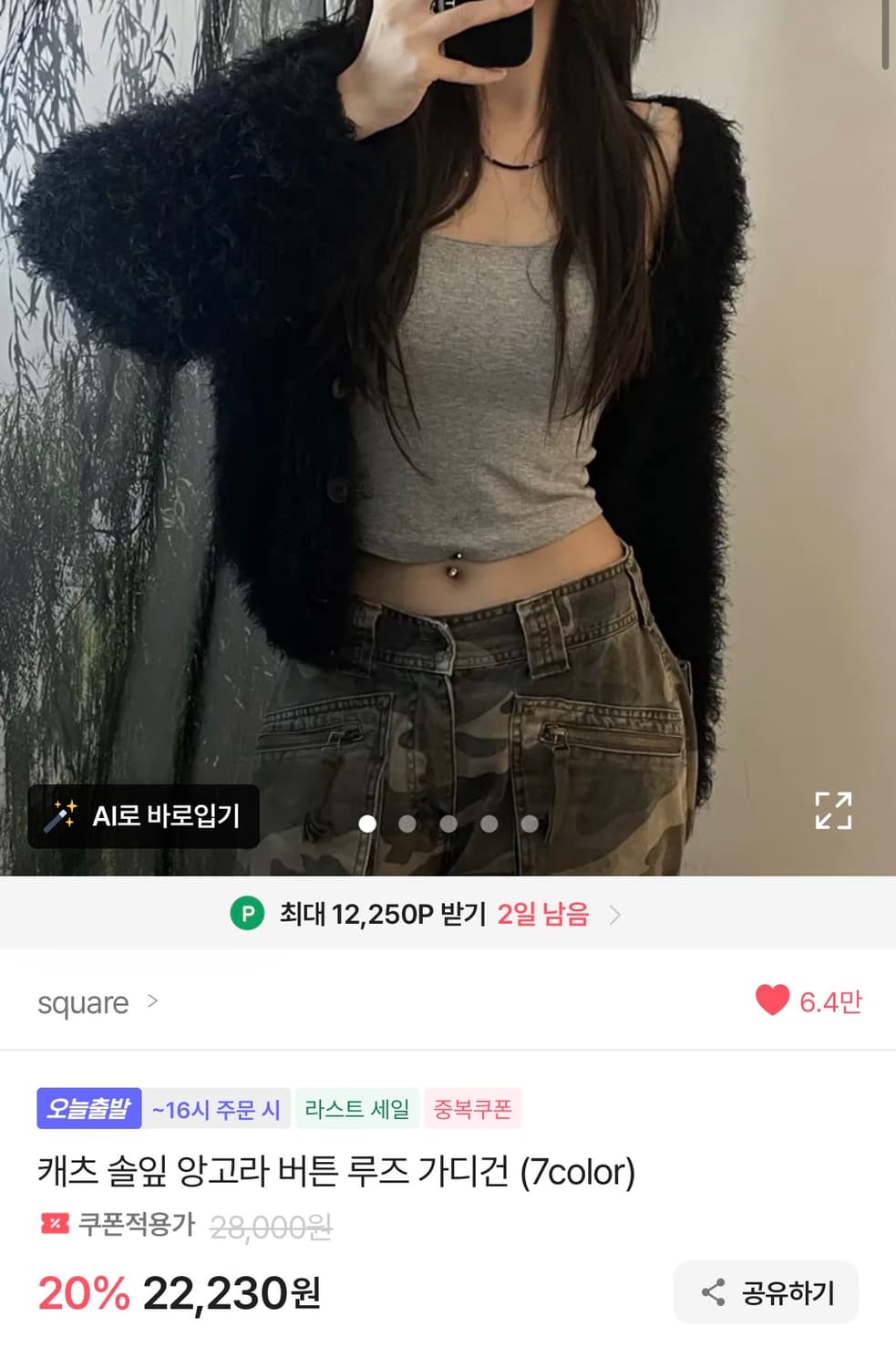Open the square brand store link

[84, 1002]
